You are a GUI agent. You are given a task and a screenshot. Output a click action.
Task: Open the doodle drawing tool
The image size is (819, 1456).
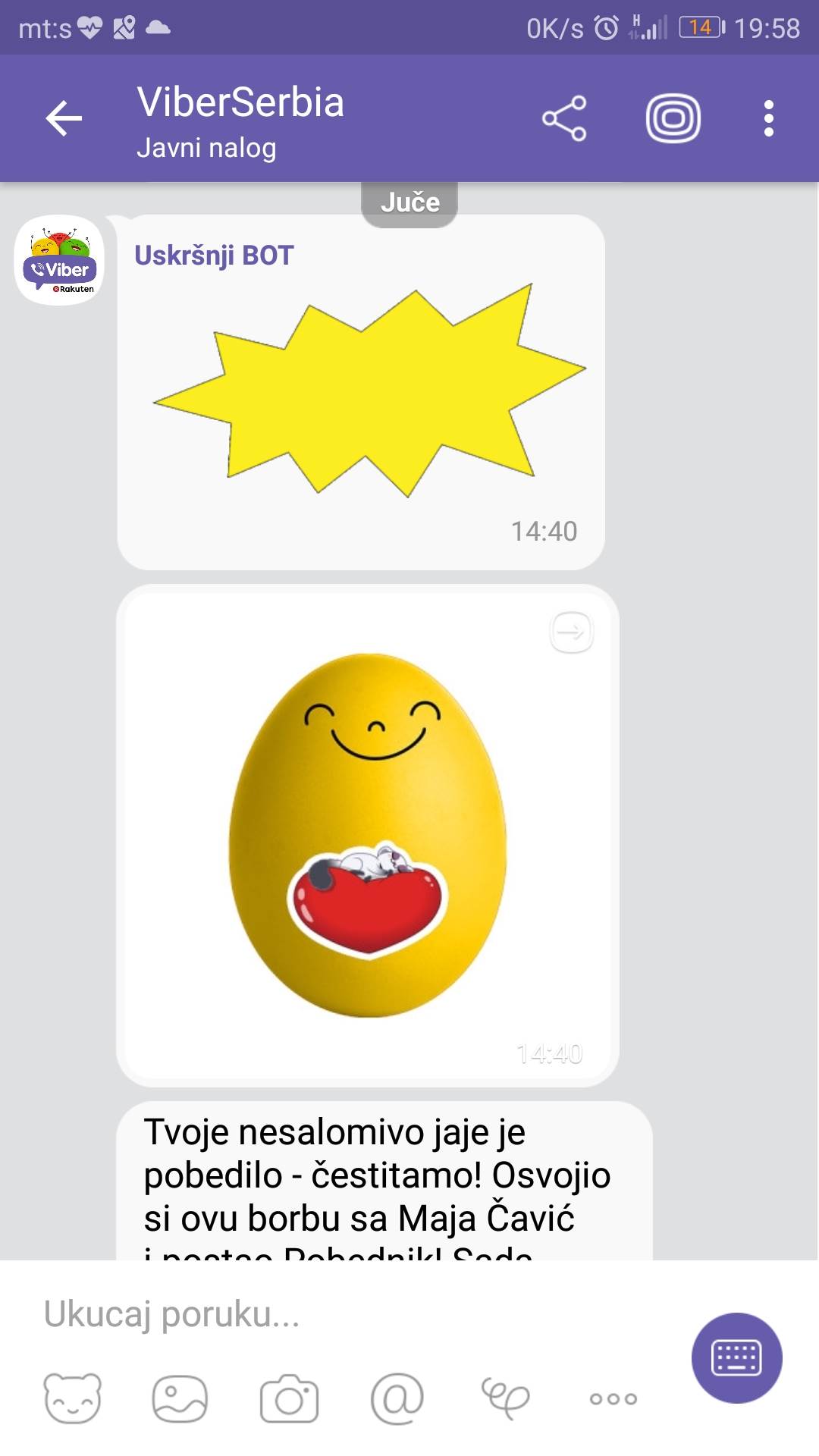(505, 1398)
